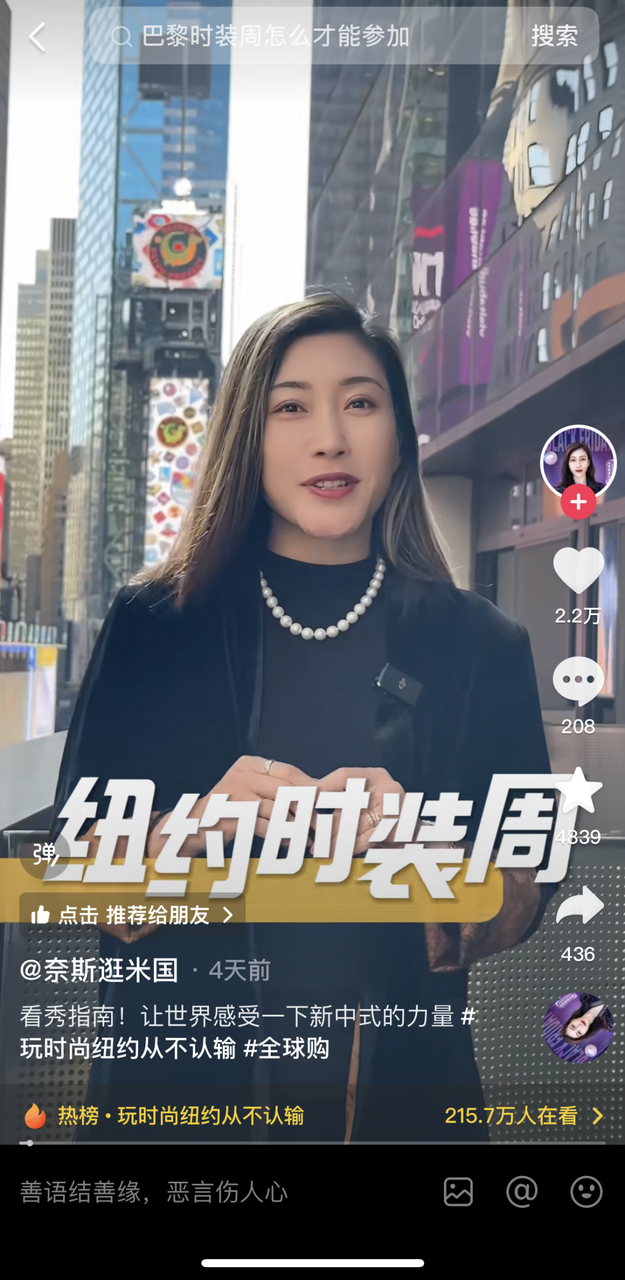Share this video via arrow icon
This screenshot has height=1280, width=625.
point(579,906)
